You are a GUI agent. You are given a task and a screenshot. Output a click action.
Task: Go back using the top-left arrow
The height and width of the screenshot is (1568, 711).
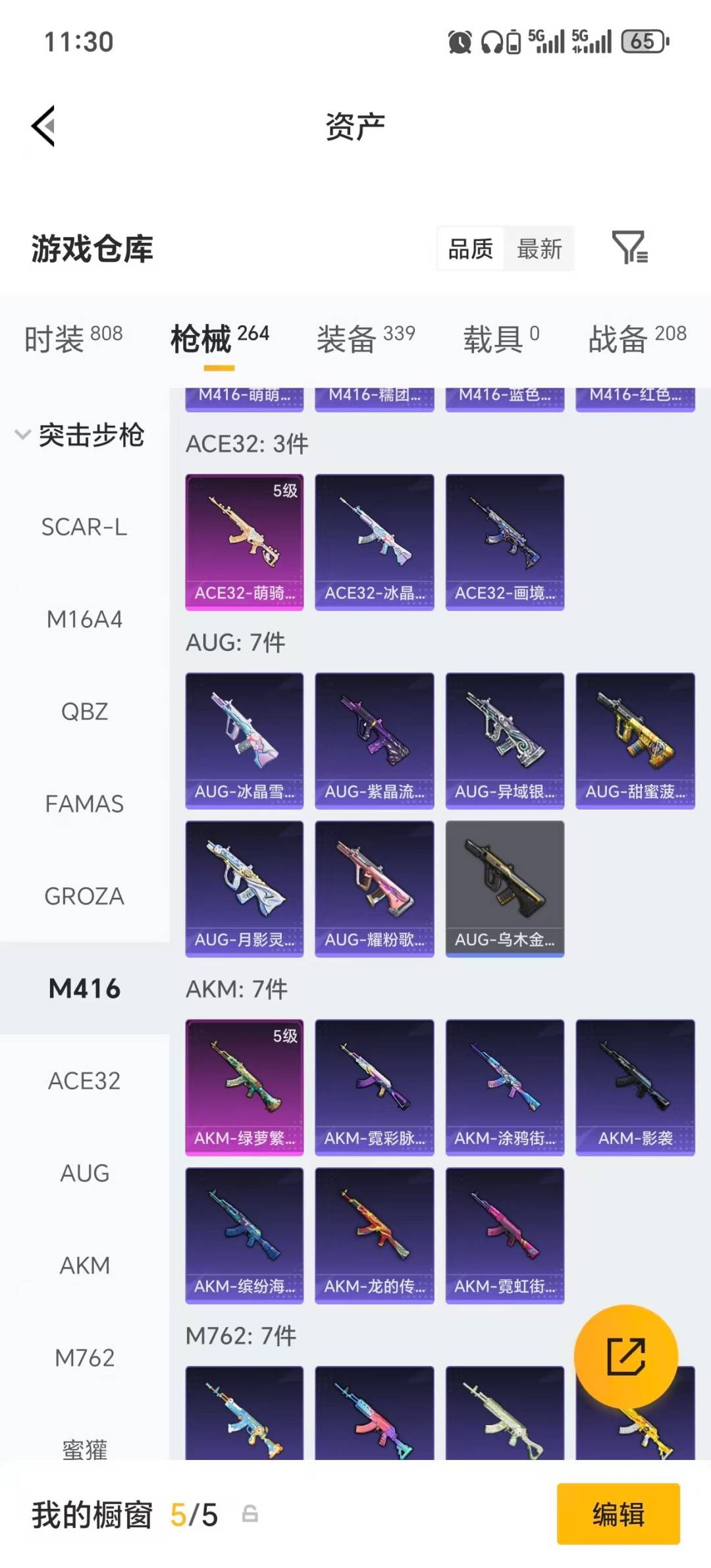click(43, 126)
